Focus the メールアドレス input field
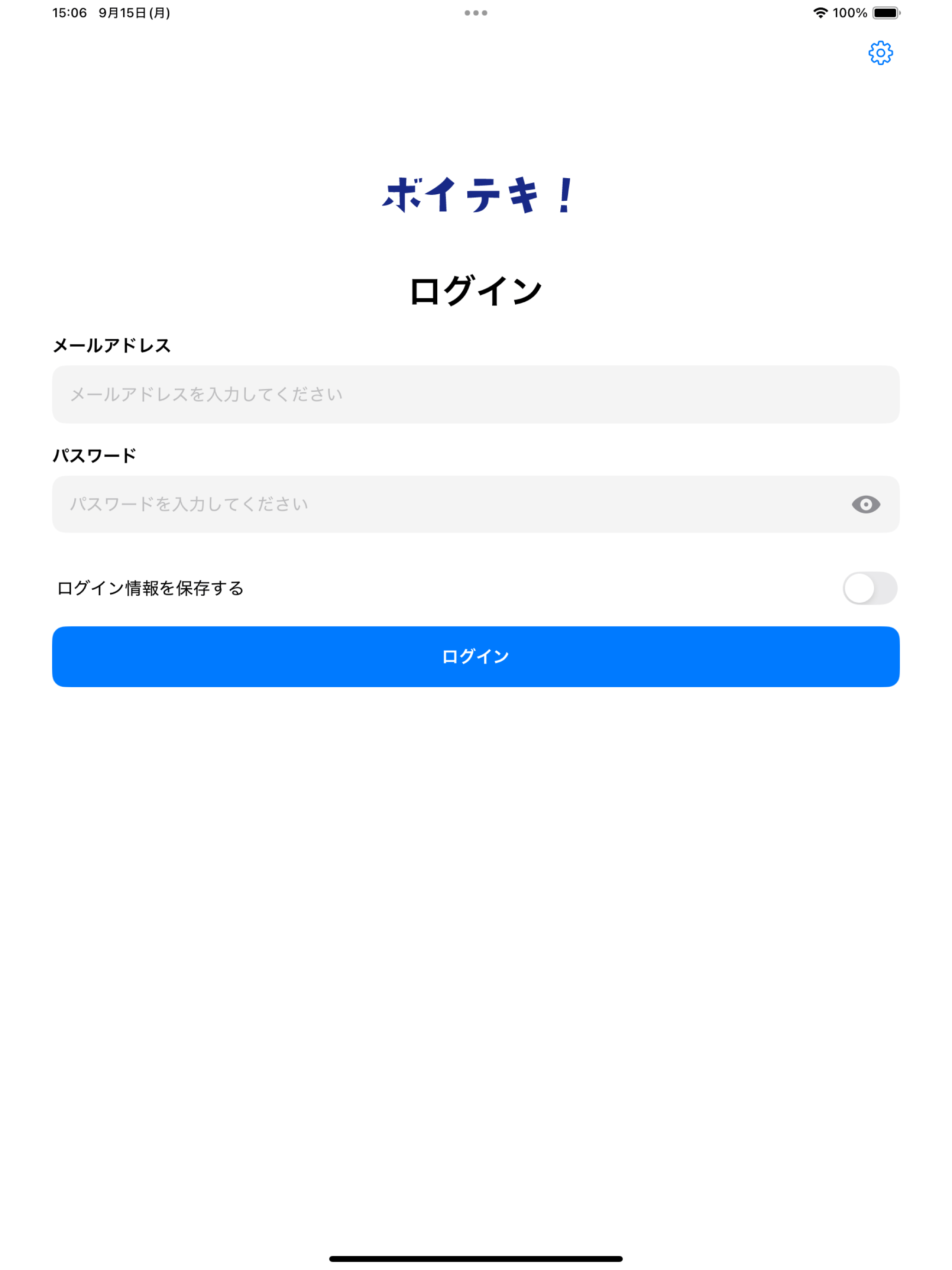Viewport: 952px width, 1270px height. (475, 395)
